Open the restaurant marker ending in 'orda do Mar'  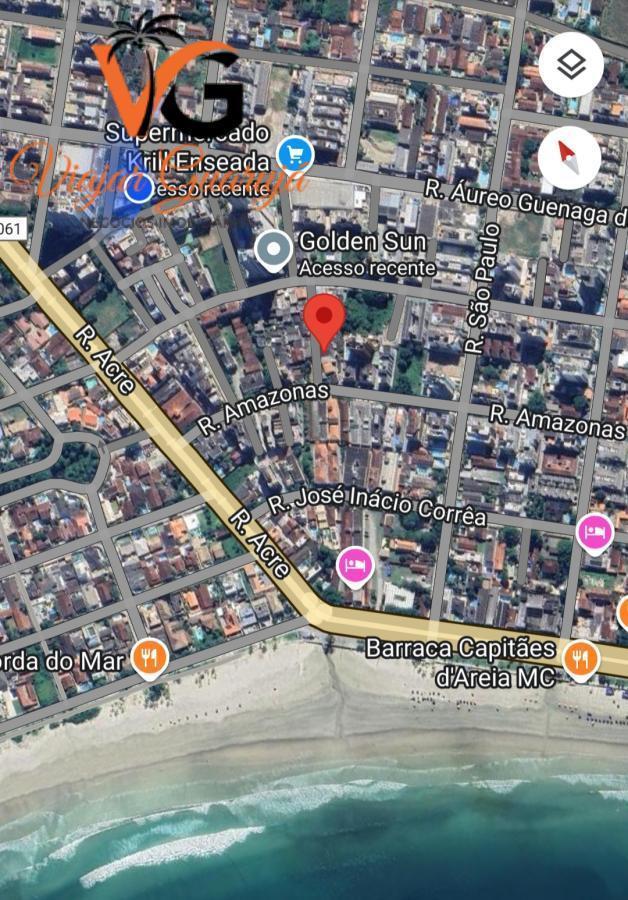tap(150, 658)
